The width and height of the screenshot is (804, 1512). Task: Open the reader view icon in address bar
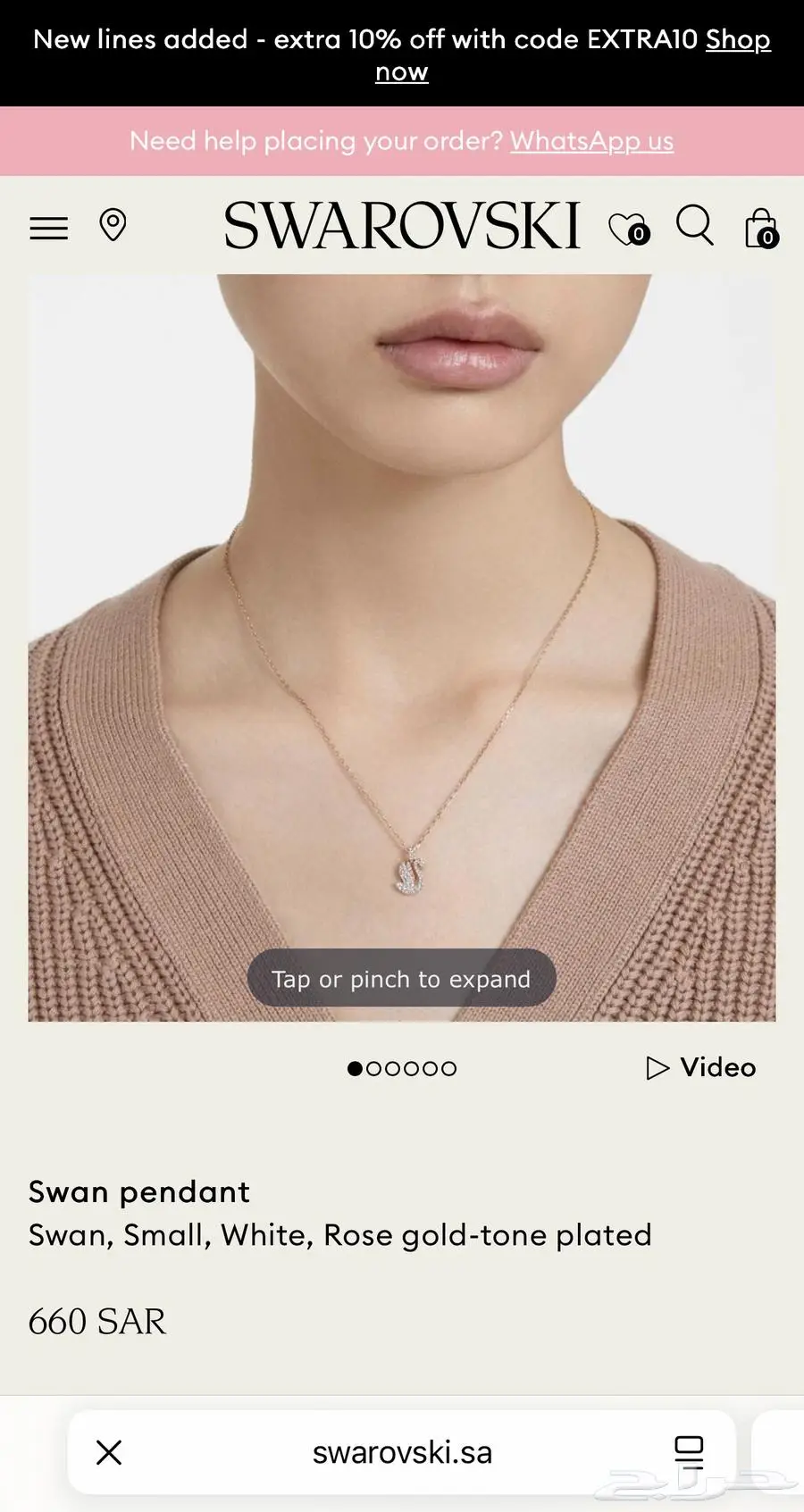point(689,1452)
